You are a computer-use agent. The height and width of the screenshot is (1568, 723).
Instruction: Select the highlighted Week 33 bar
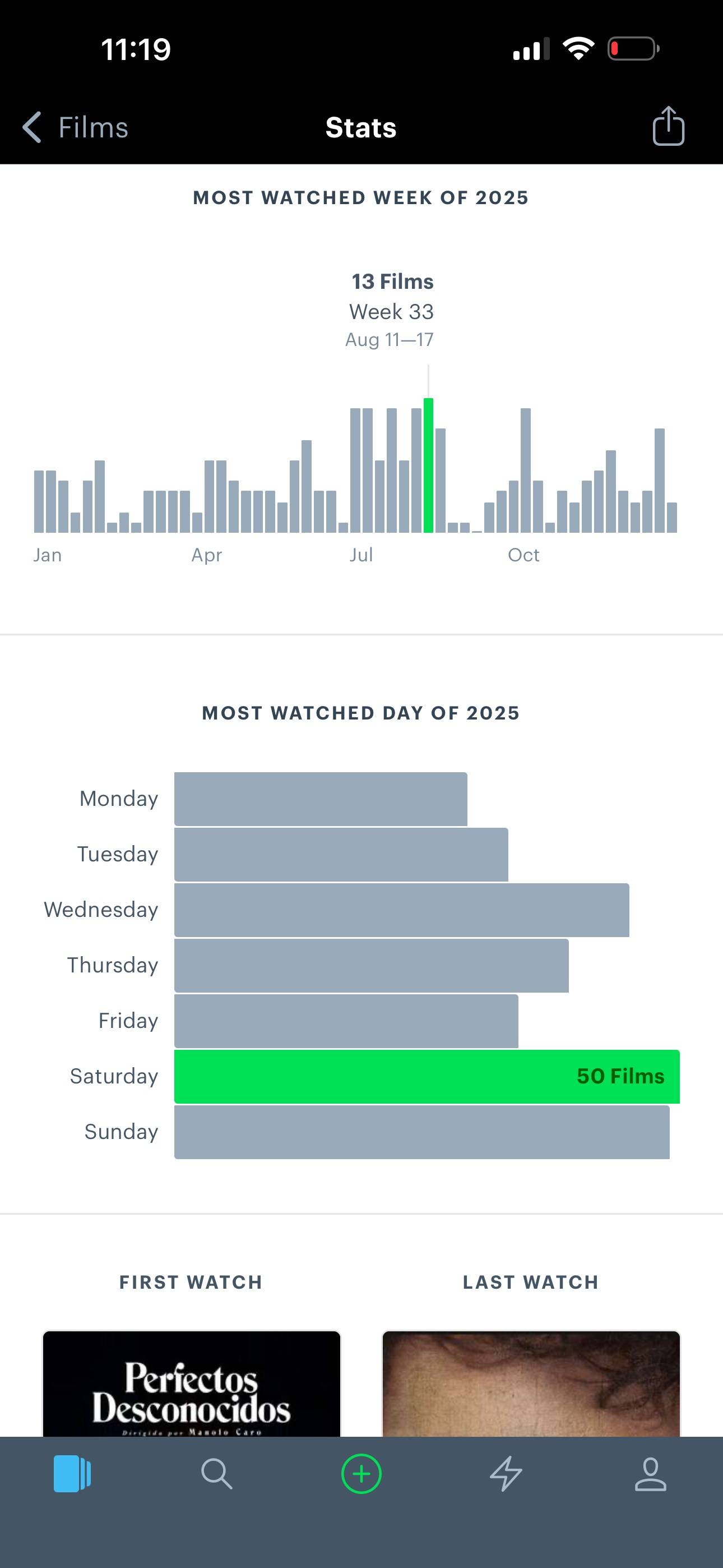tap(428, 465)
